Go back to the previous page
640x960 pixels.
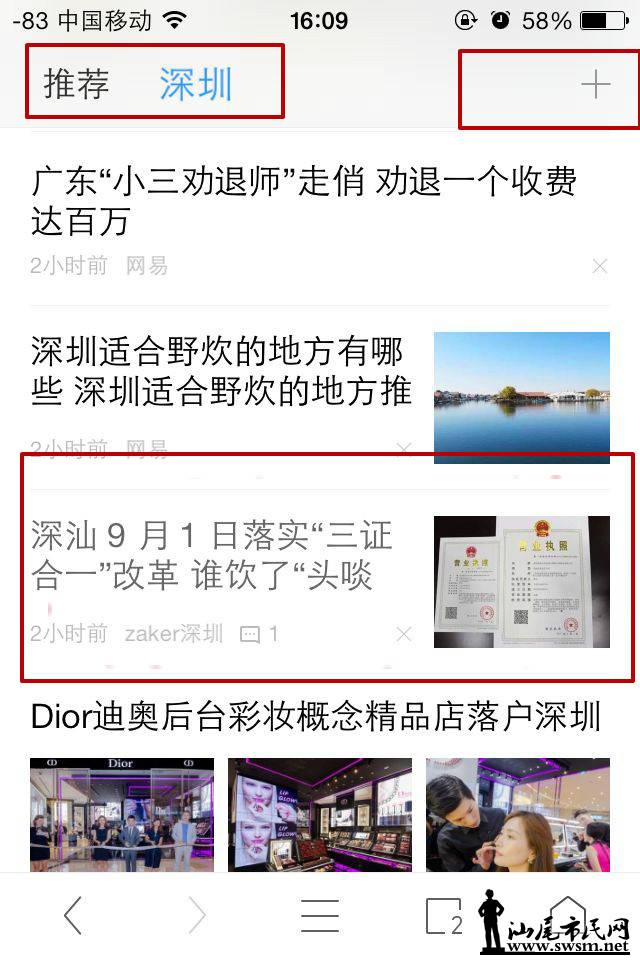point(72,915)
